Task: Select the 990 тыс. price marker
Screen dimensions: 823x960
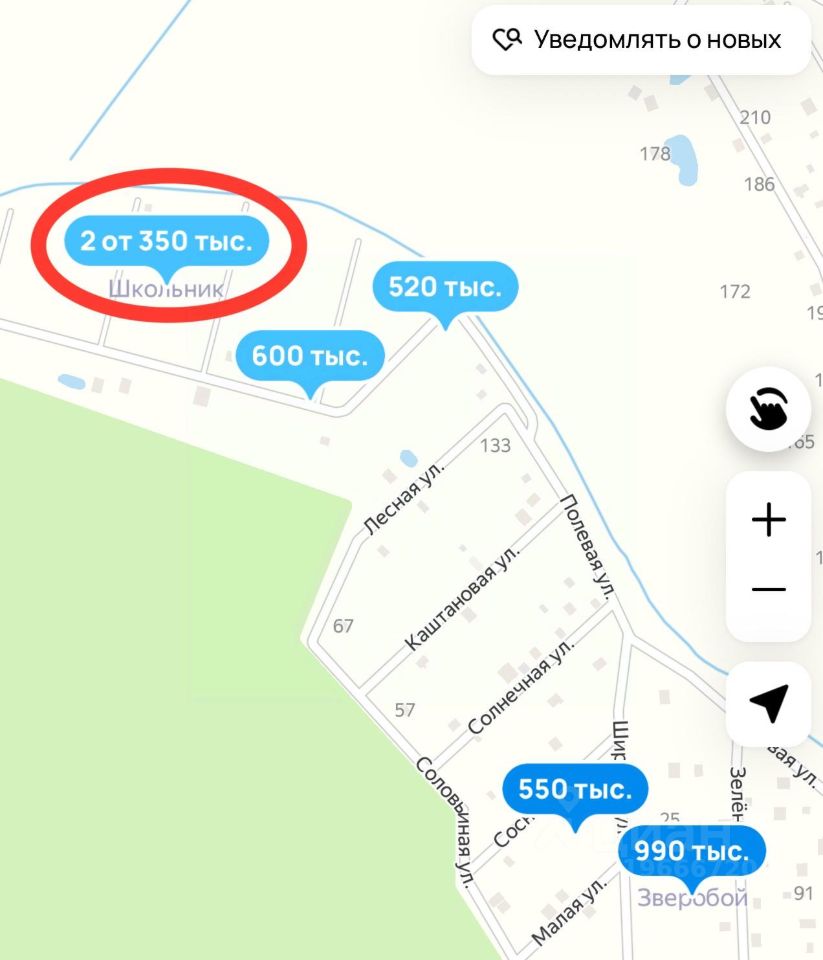Action: coord(691,852)
